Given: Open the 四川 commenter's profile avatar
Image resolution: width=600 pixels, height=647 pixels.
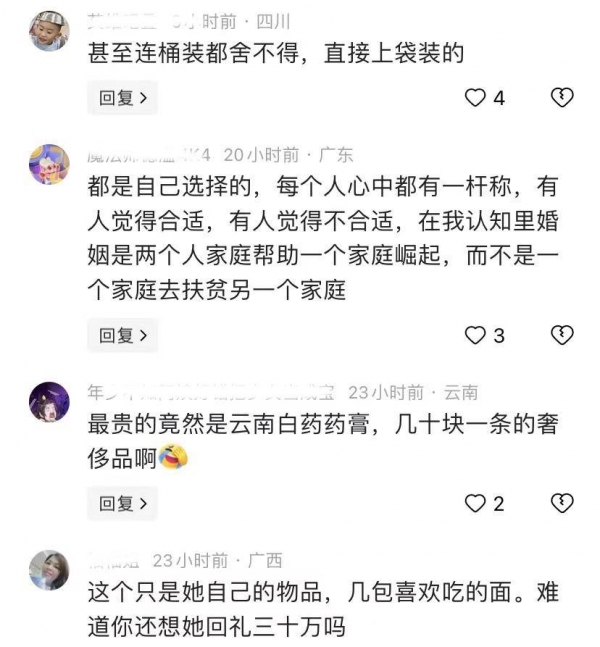Looking at the screenshot, I should tap(48, 31).
